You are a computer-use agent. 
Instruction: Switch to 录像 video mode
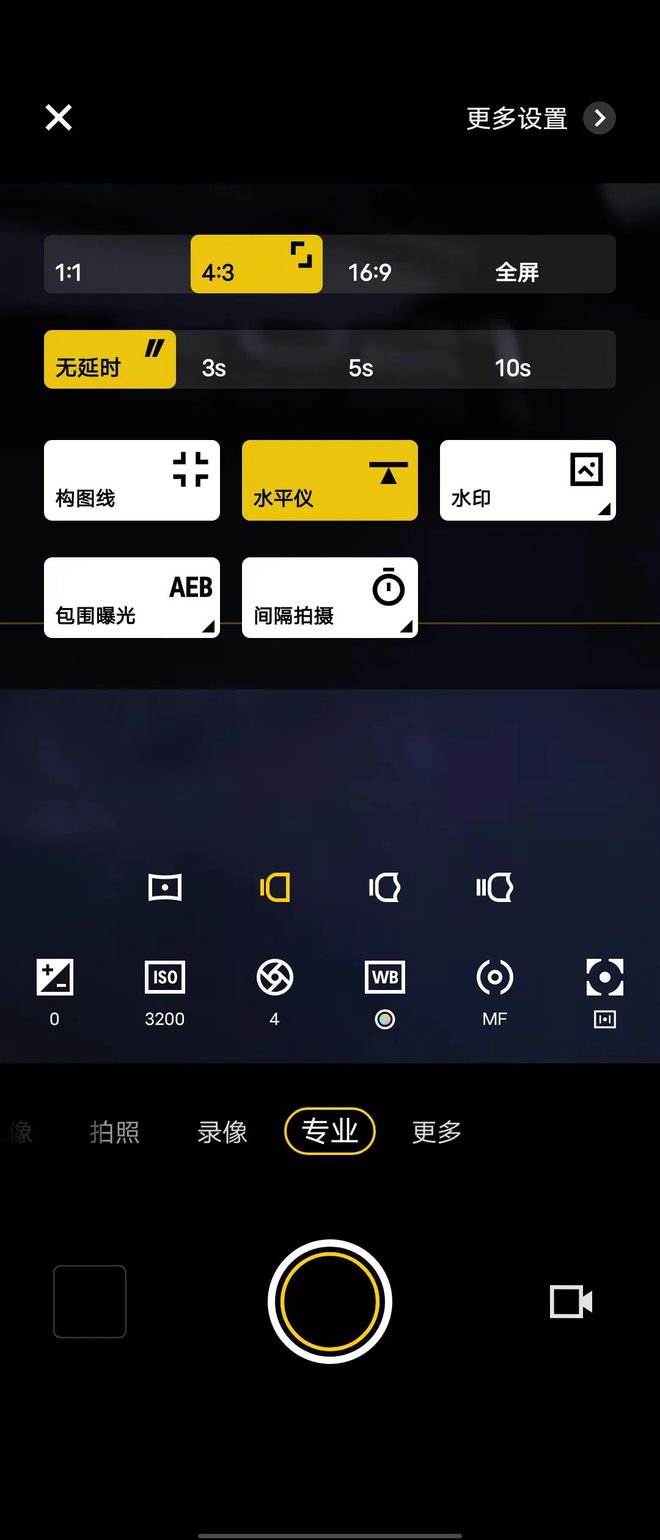click(x=222, y=1132)
